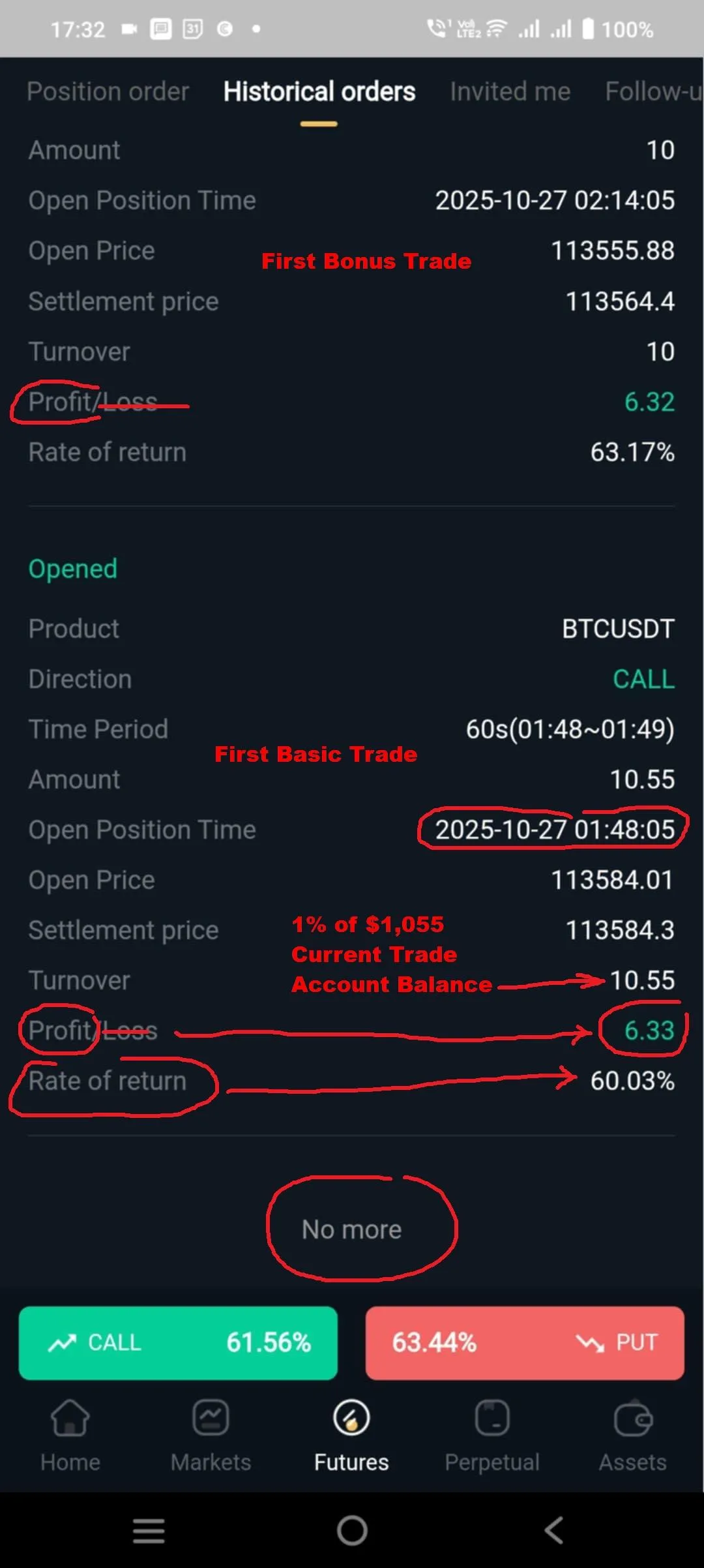Viewport: 704px width, 1568px height.
Task: Tap the system back button
Action: click(554, 1530)
